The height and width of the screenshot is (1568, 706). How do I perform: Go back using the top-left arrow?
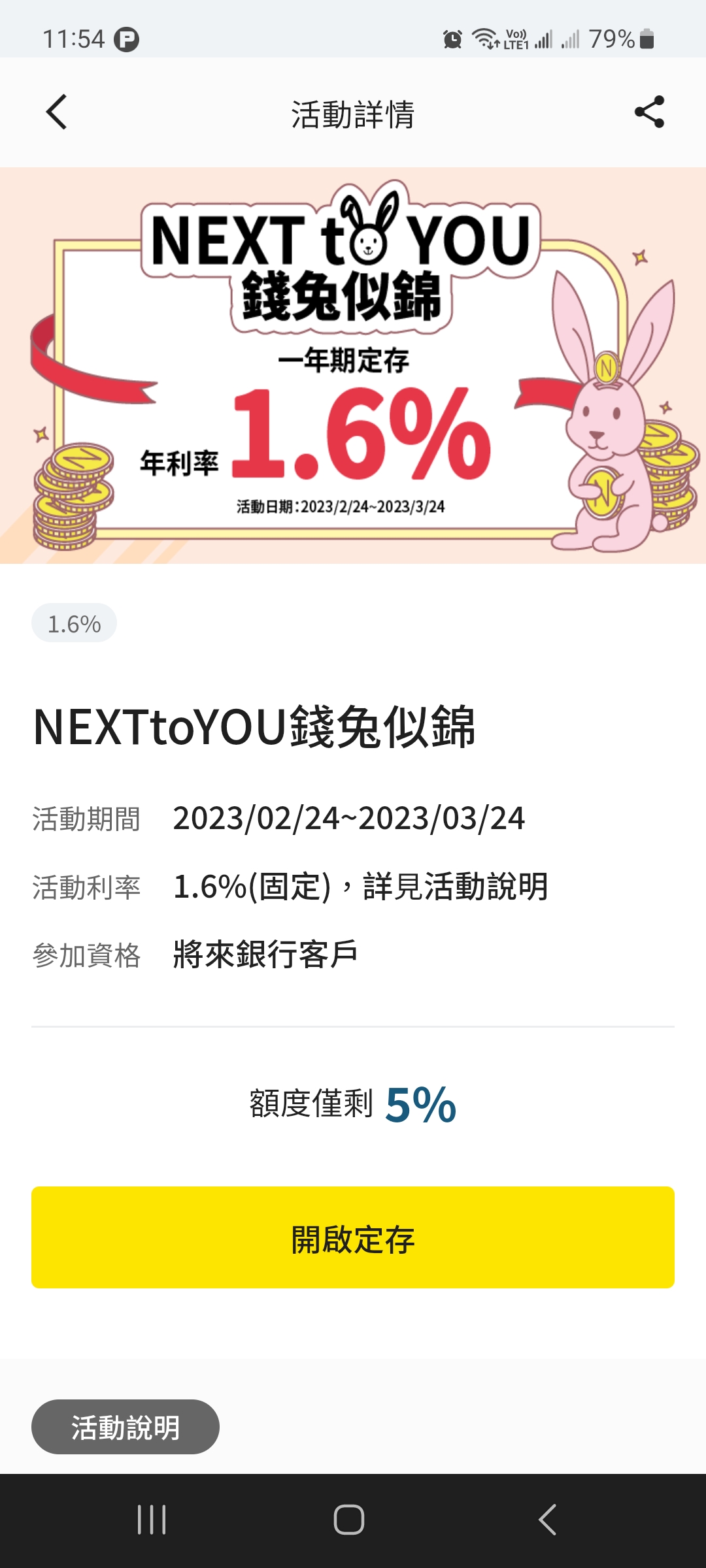(57, 112)
